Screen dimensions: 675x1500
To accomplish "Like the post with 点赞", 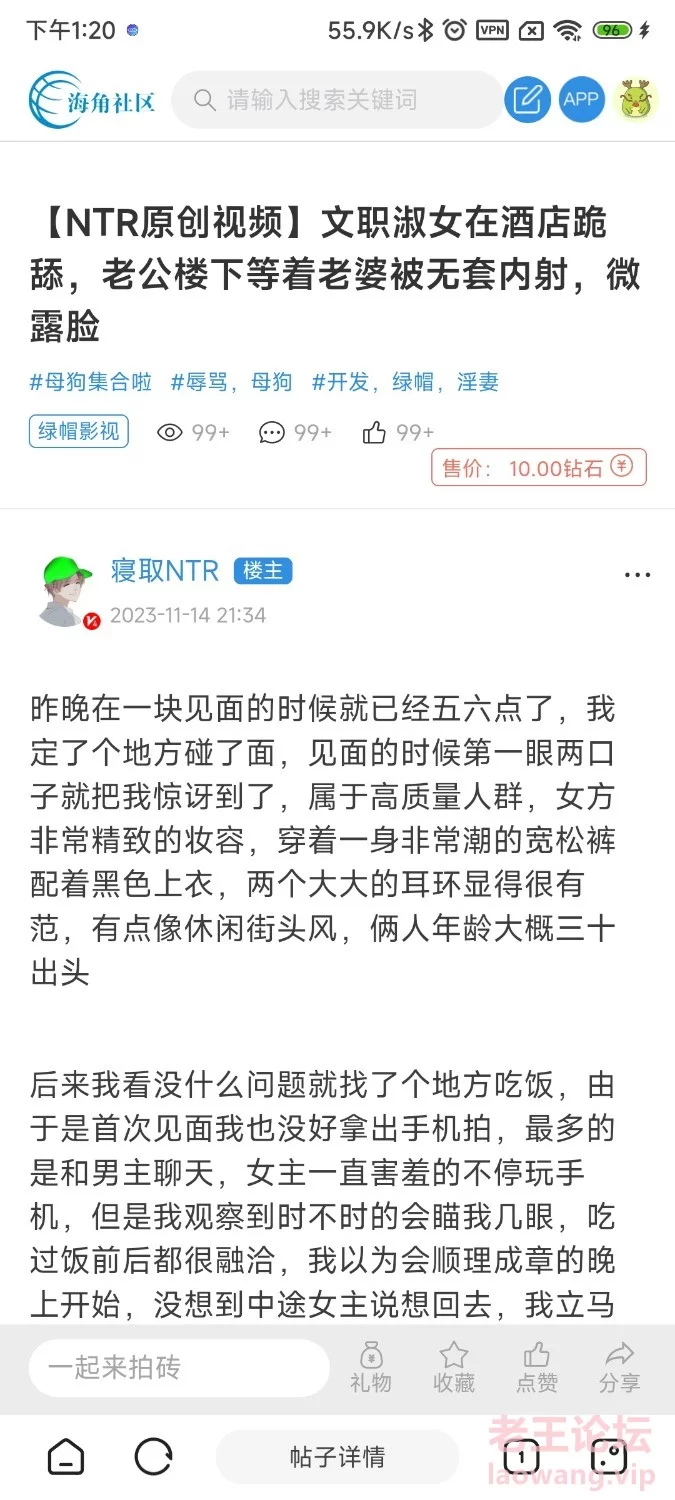I will (537, 1368).
